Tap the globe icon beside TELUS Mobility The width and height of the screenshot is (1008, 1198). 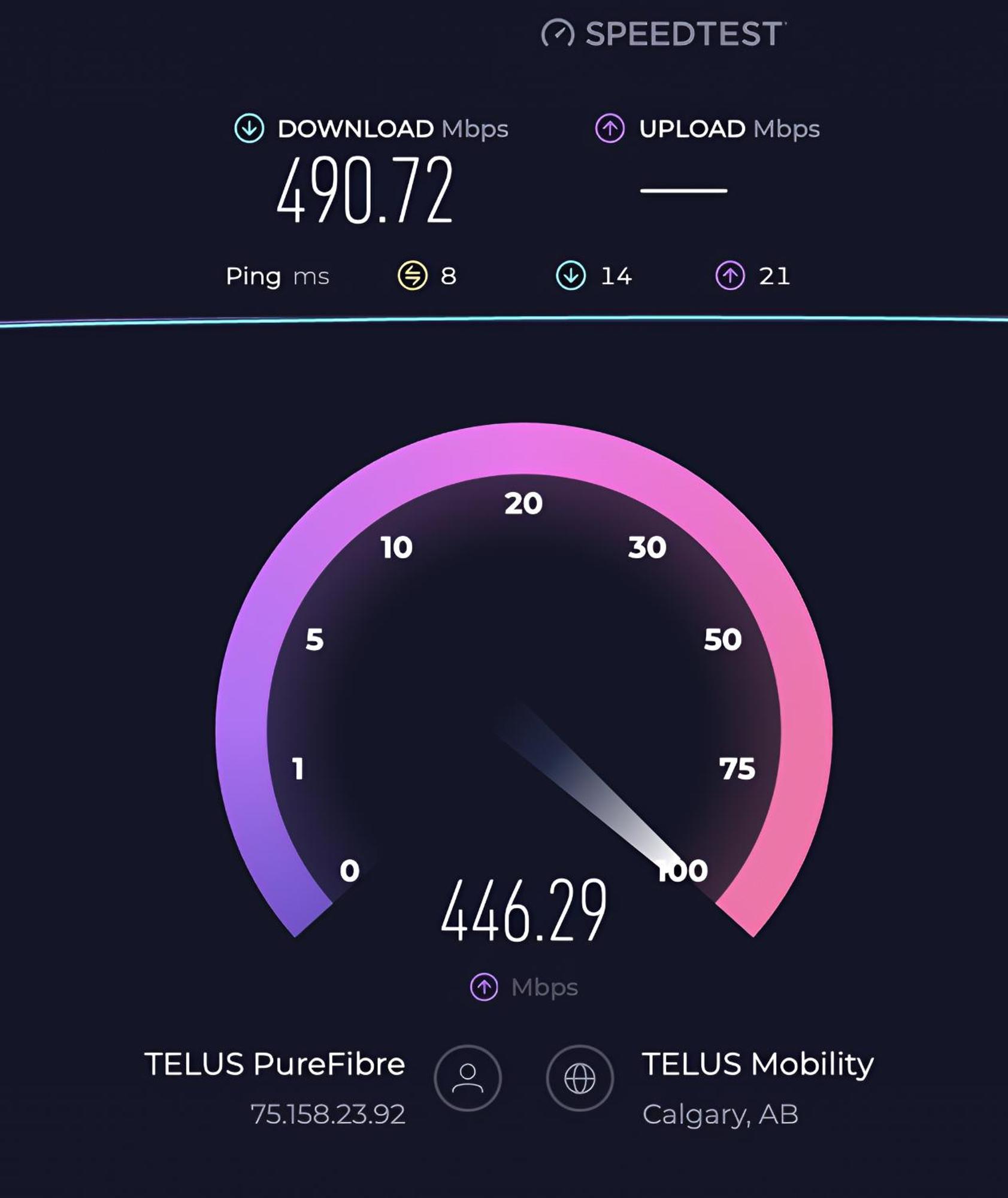point(579,1078)
